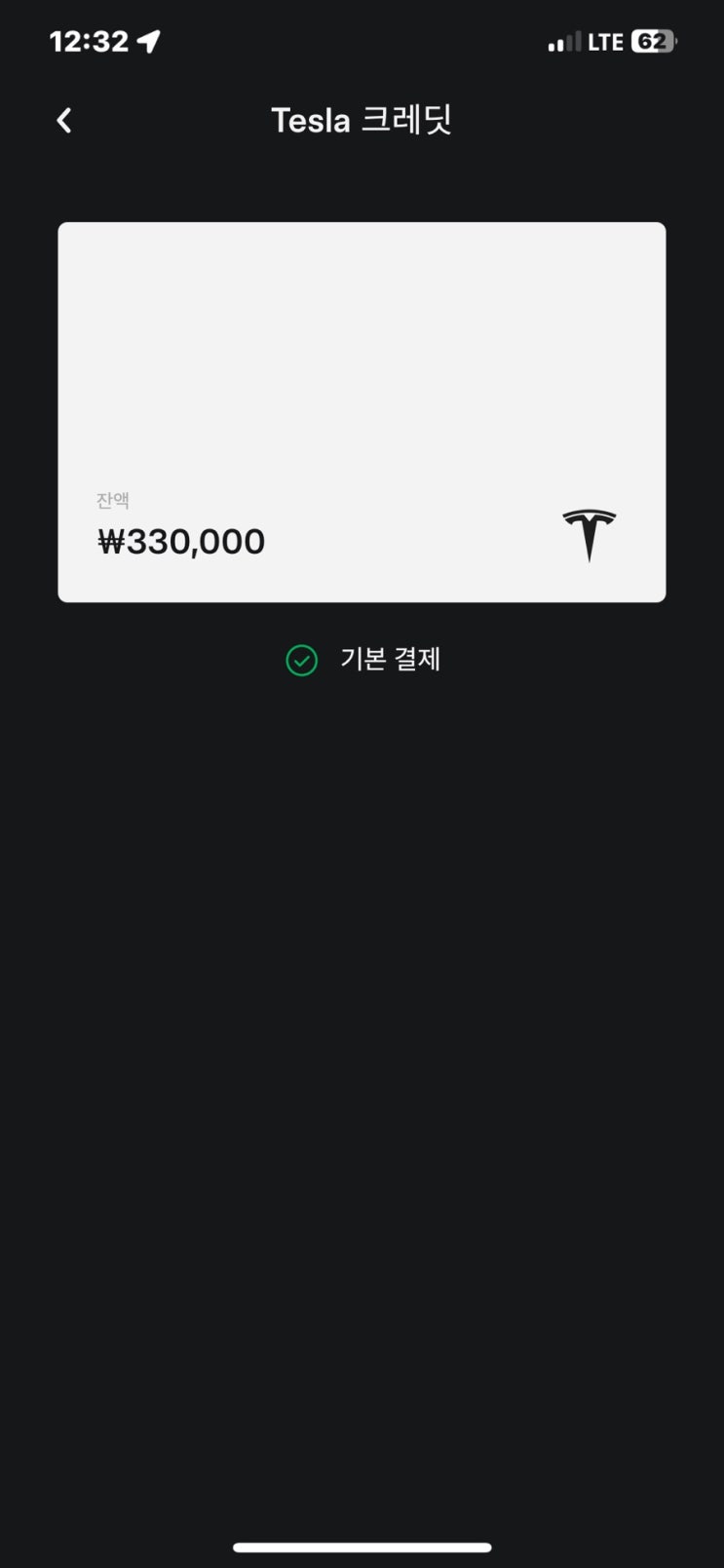
Task: Open the ₩330,000 credit balance card
Action: [362, 412]
